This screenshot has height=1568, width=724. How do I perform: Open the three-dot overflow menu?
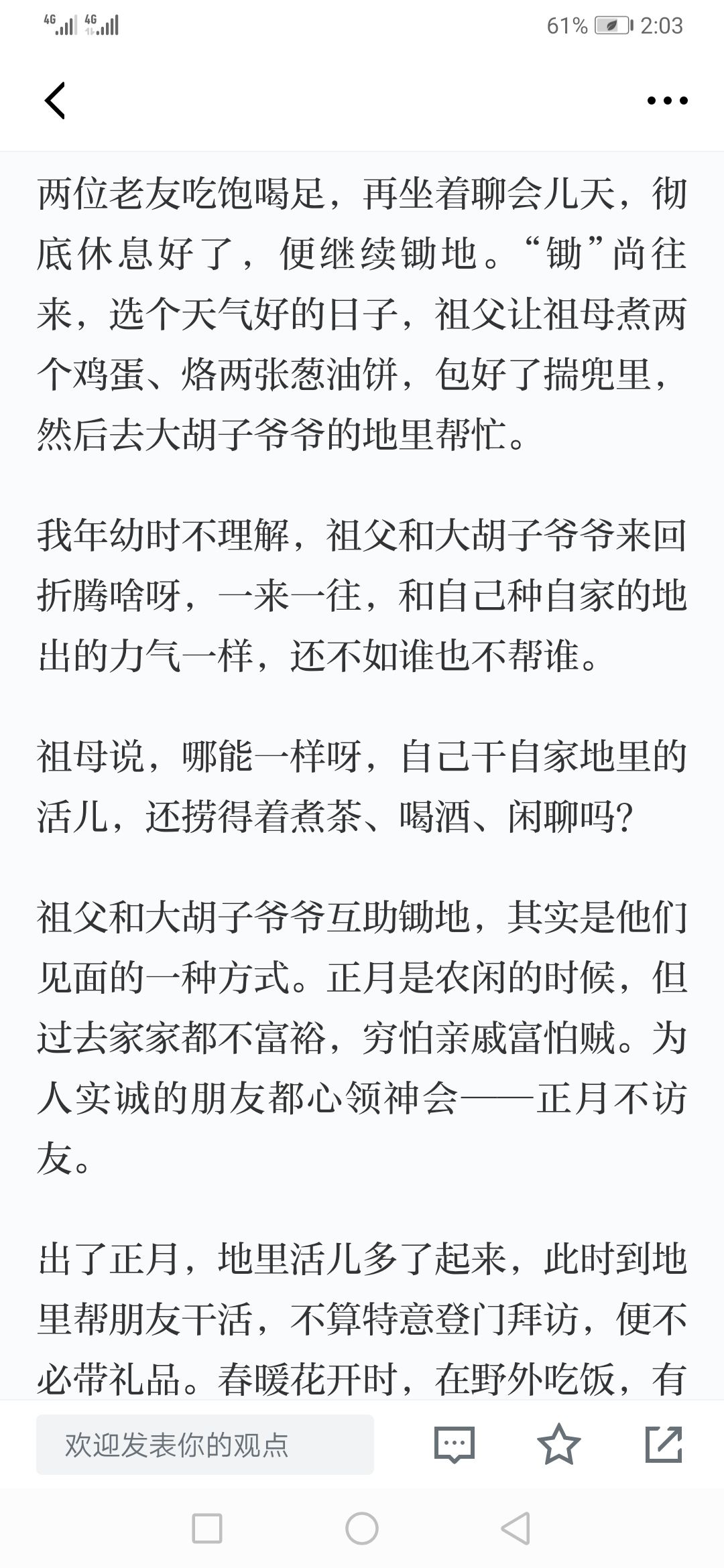(667, 101)
